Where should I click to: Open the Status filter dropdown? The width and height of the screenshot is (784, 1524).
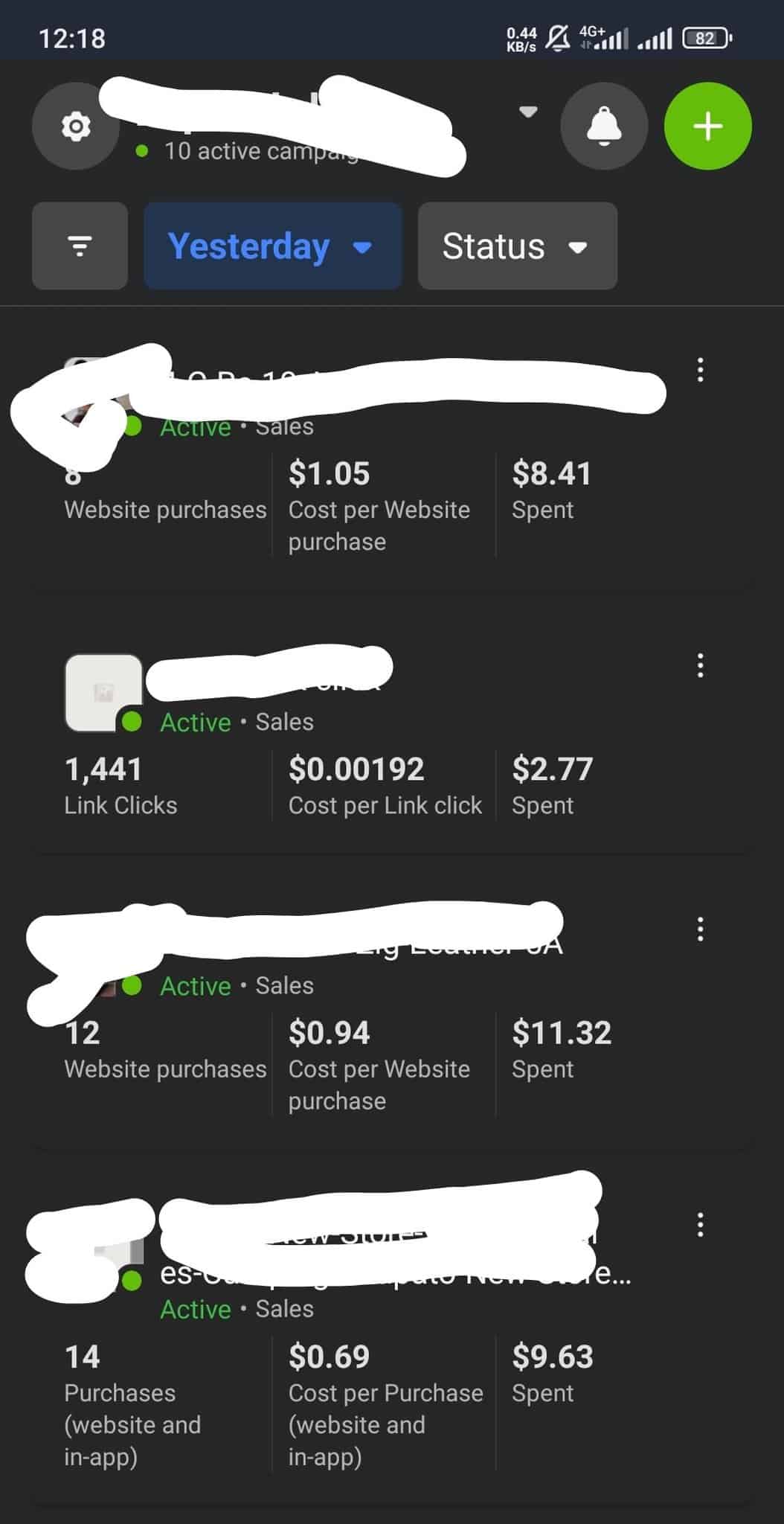coord(518,246)
